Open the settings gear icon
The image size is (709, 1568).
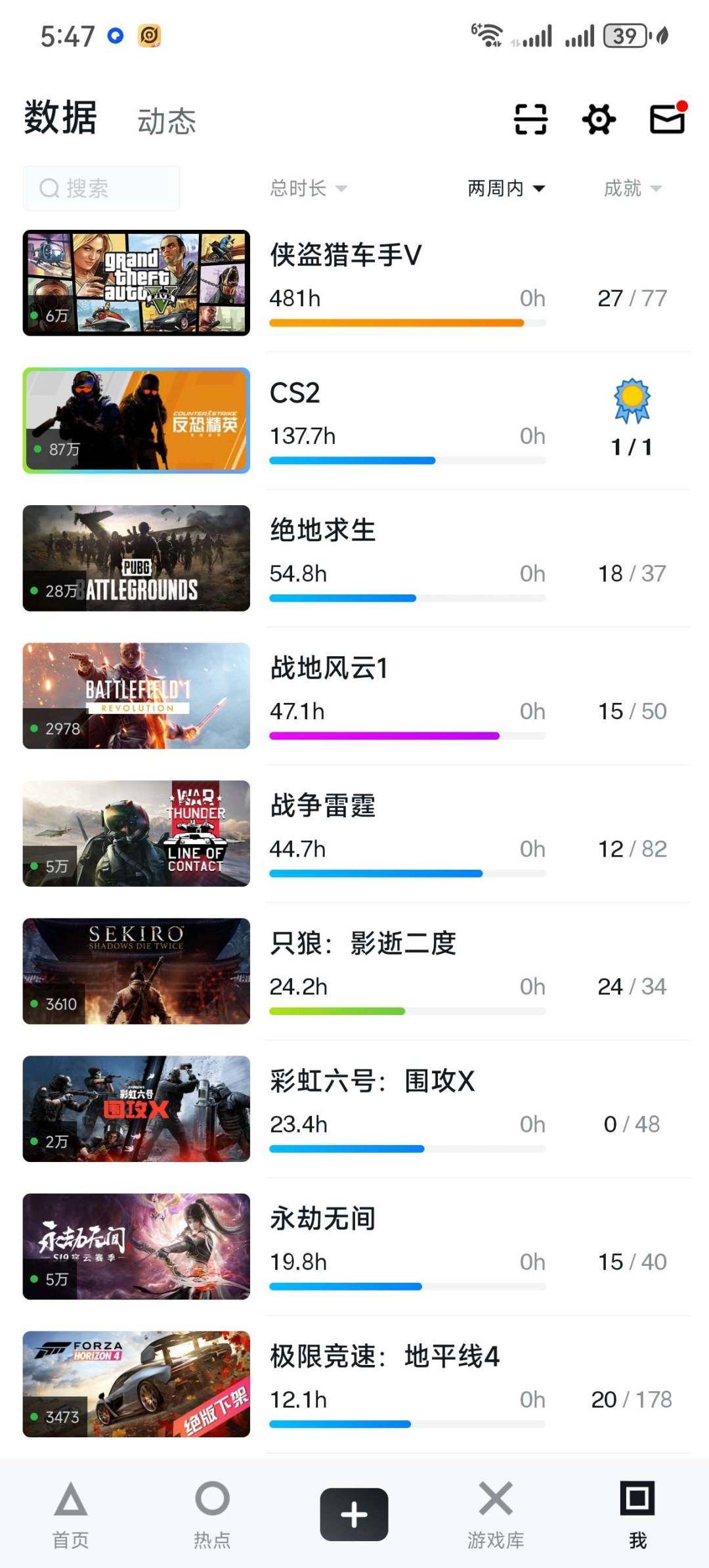point(599,120)
